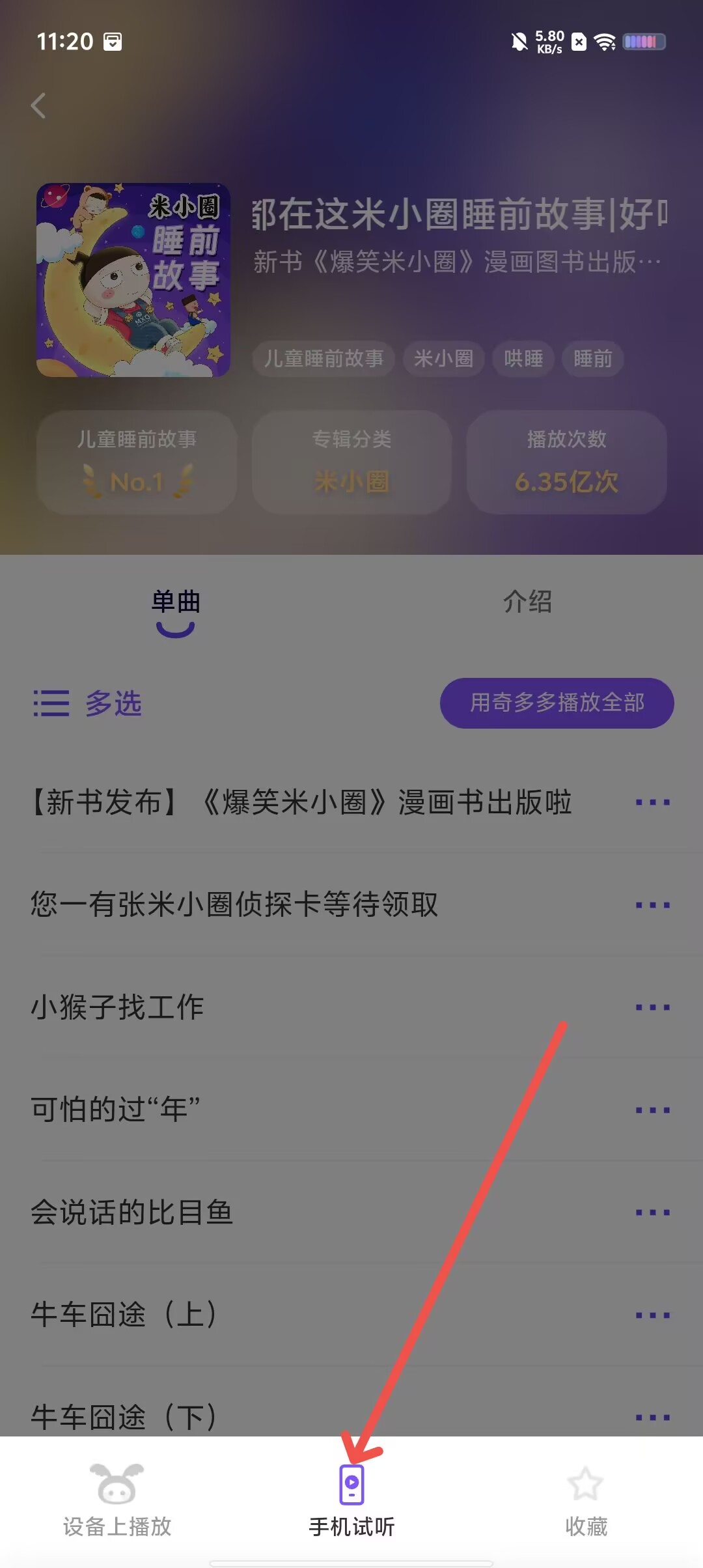This screenshot has width=703, height=1568.
Task: Open more options for 您一有张米小圈侦探卡等待领取
Action: pos(653,905)
